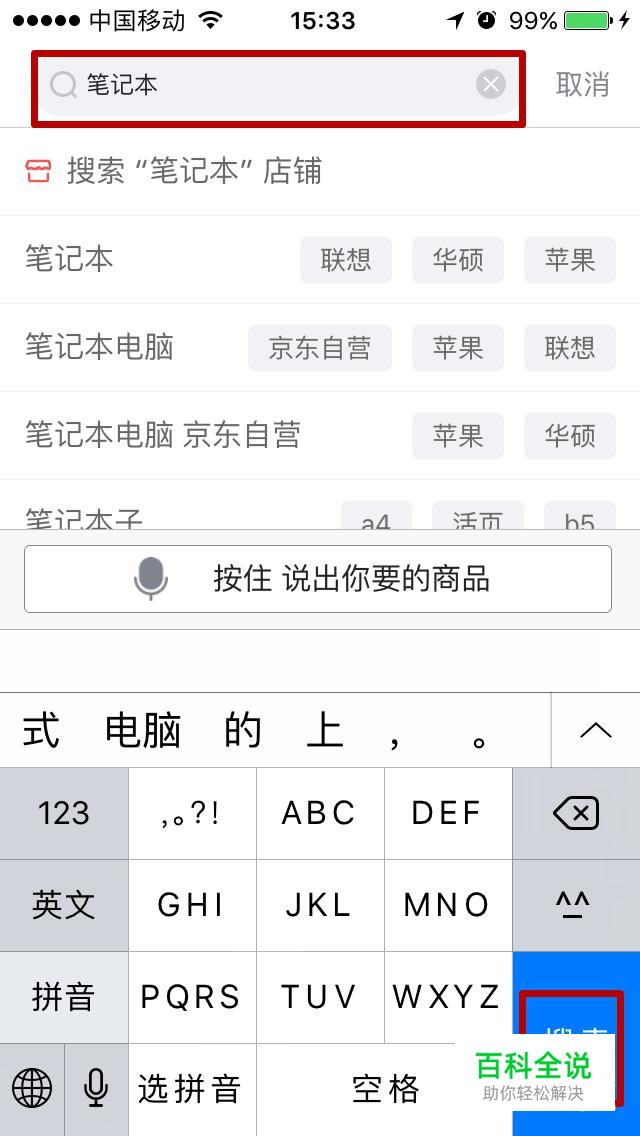Search for 笔记本 shops via 店铺 row

pyautogui.click(x=195, y=171)
